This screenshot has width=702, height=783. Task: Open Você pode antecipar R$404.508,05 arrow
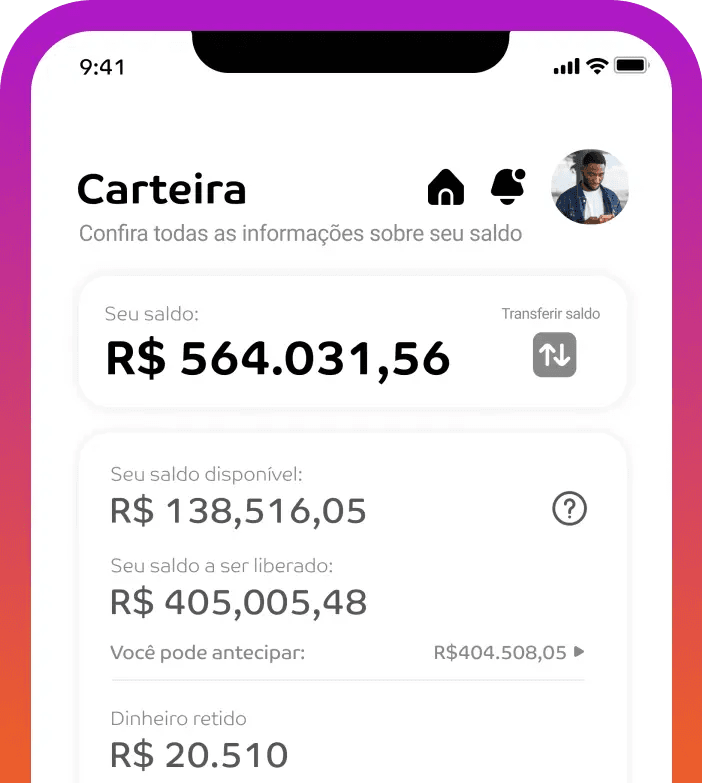(579, 653)
